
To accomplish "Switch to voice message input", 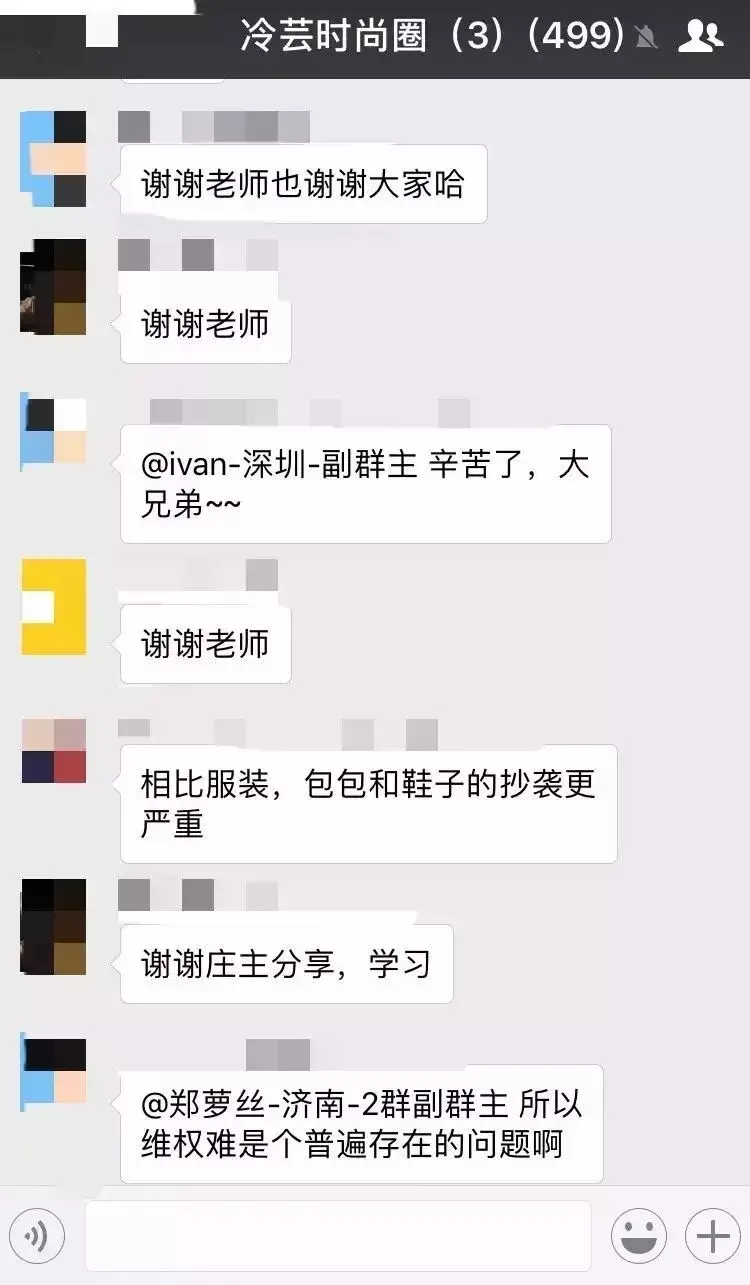I will click(x=37, y=1237).
